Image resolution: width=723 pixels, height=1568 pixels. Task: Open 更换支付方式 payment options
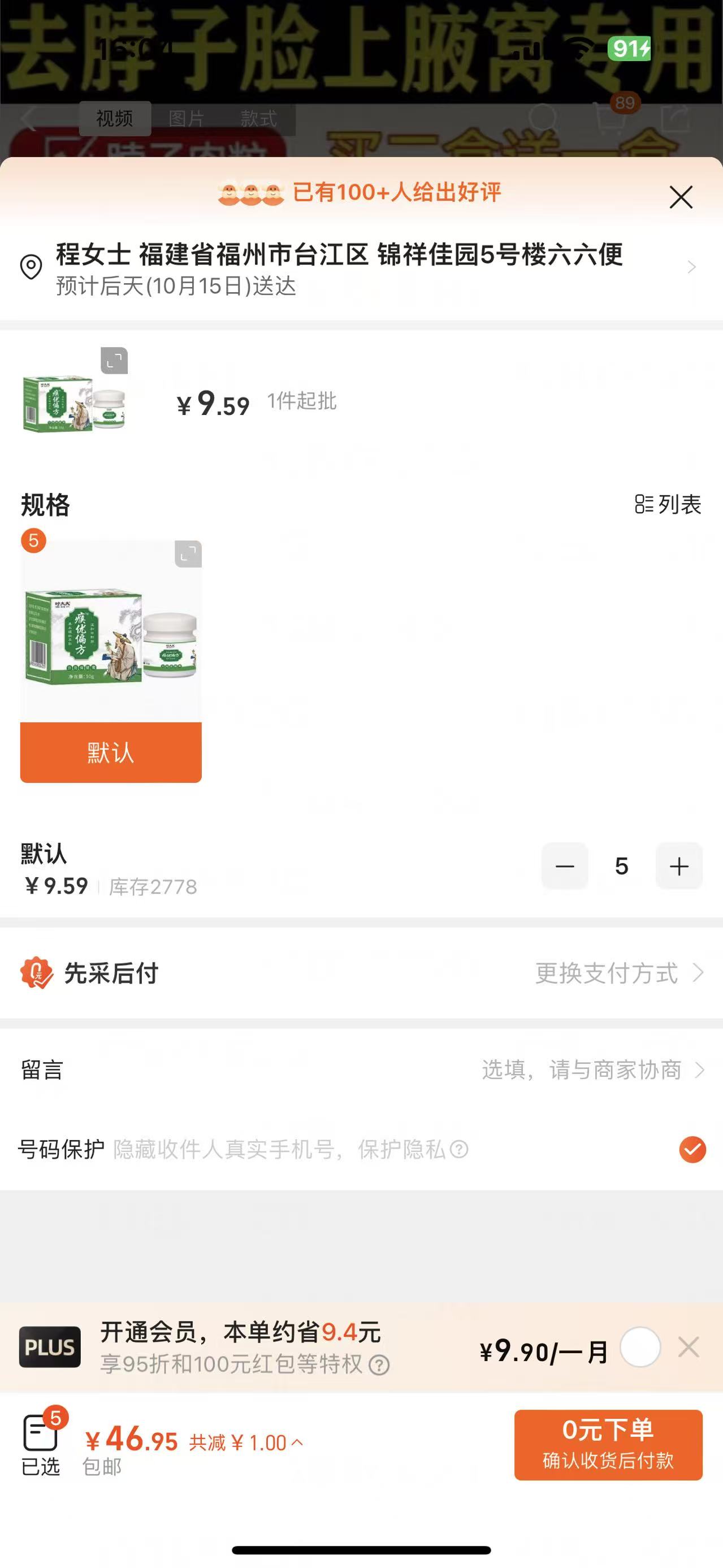618,973
